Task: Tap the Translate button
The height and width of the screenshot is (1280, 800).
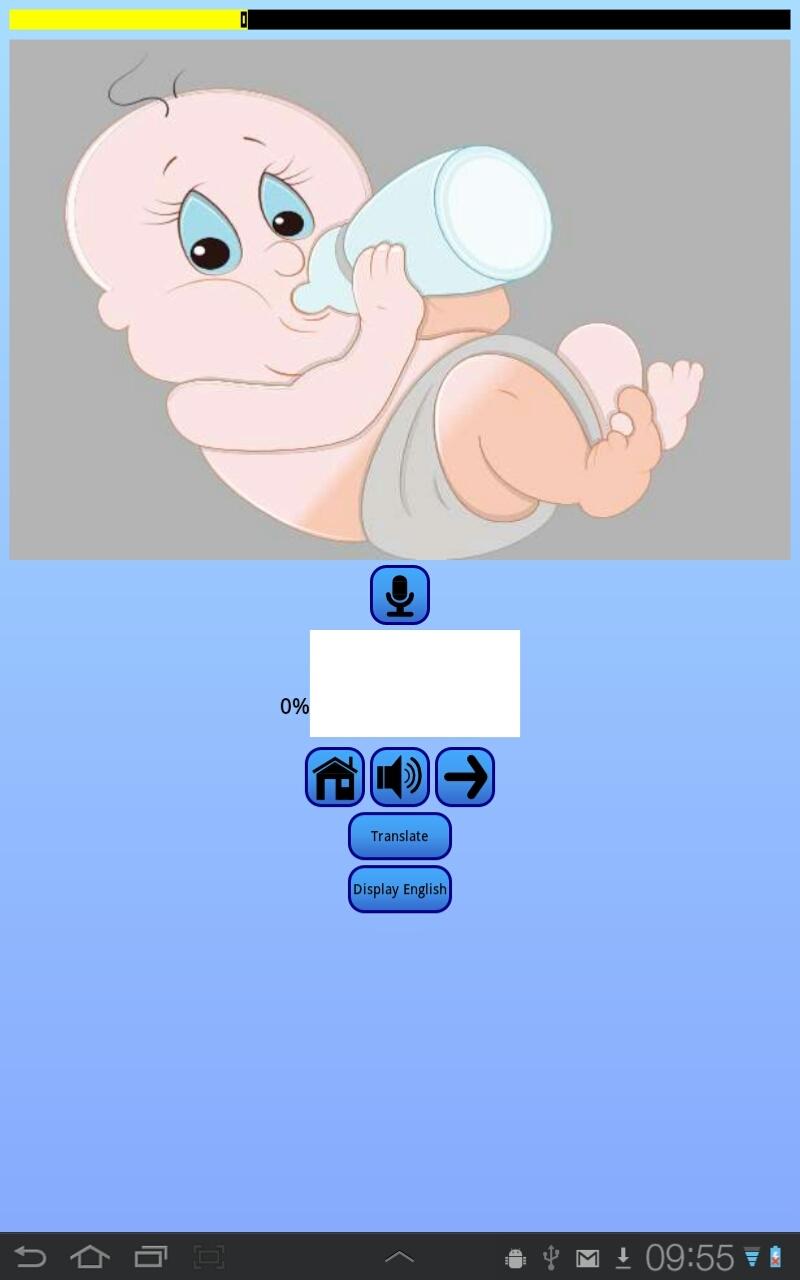Action: pyautogui.click(x=400, y=836)
